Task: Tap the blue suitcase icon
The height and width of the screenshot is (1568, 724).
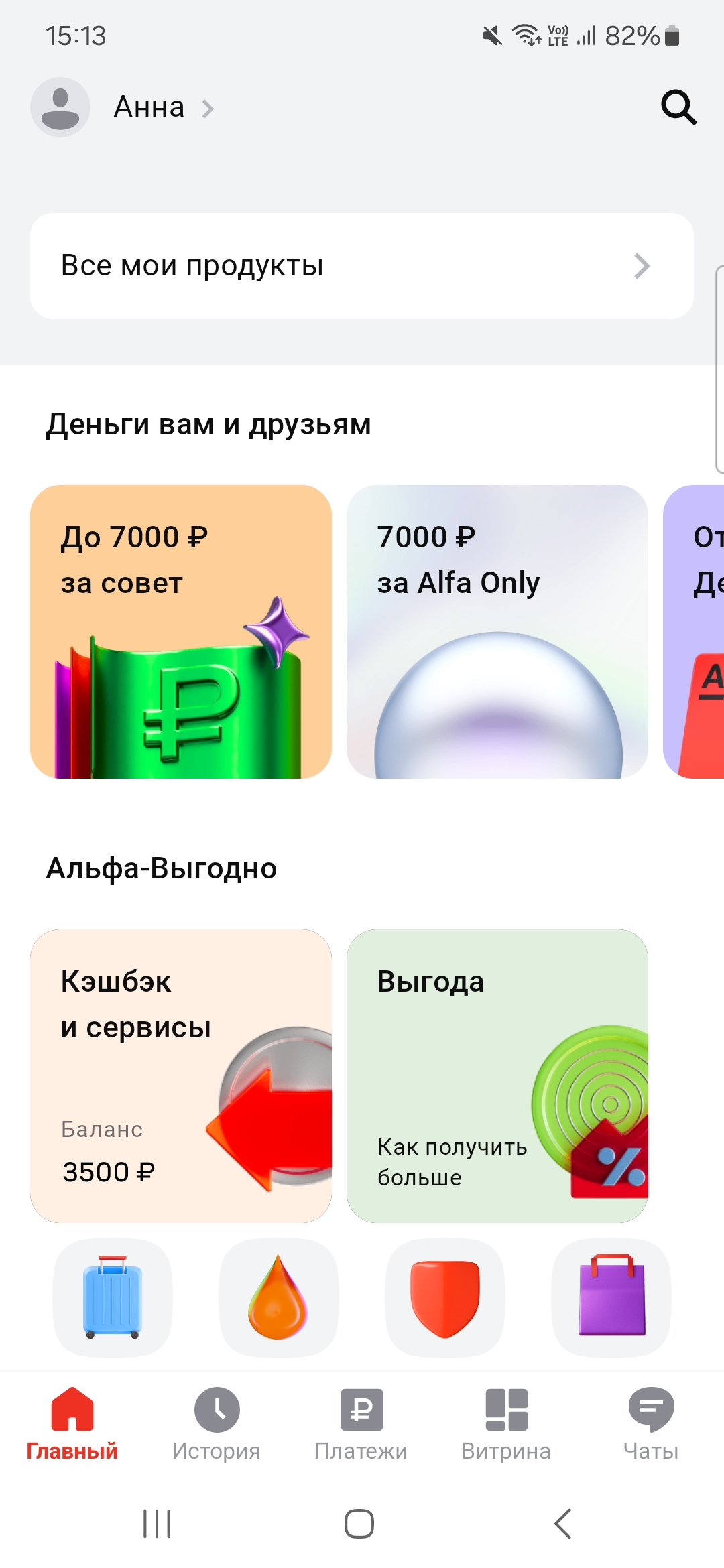Action: (x=113, y=1297)
